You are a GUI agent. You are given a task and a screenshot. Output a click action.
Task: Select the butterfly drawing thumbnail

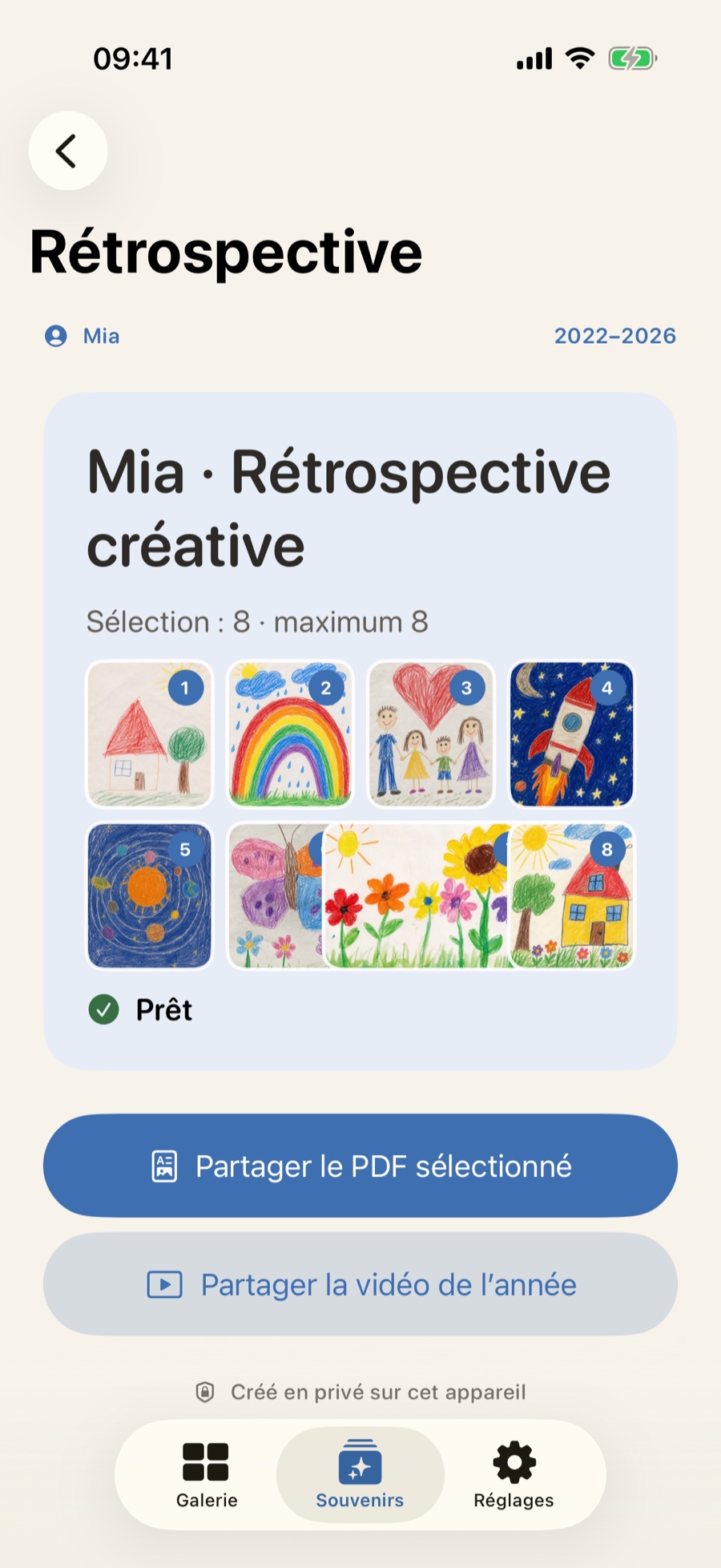[275, 895]
